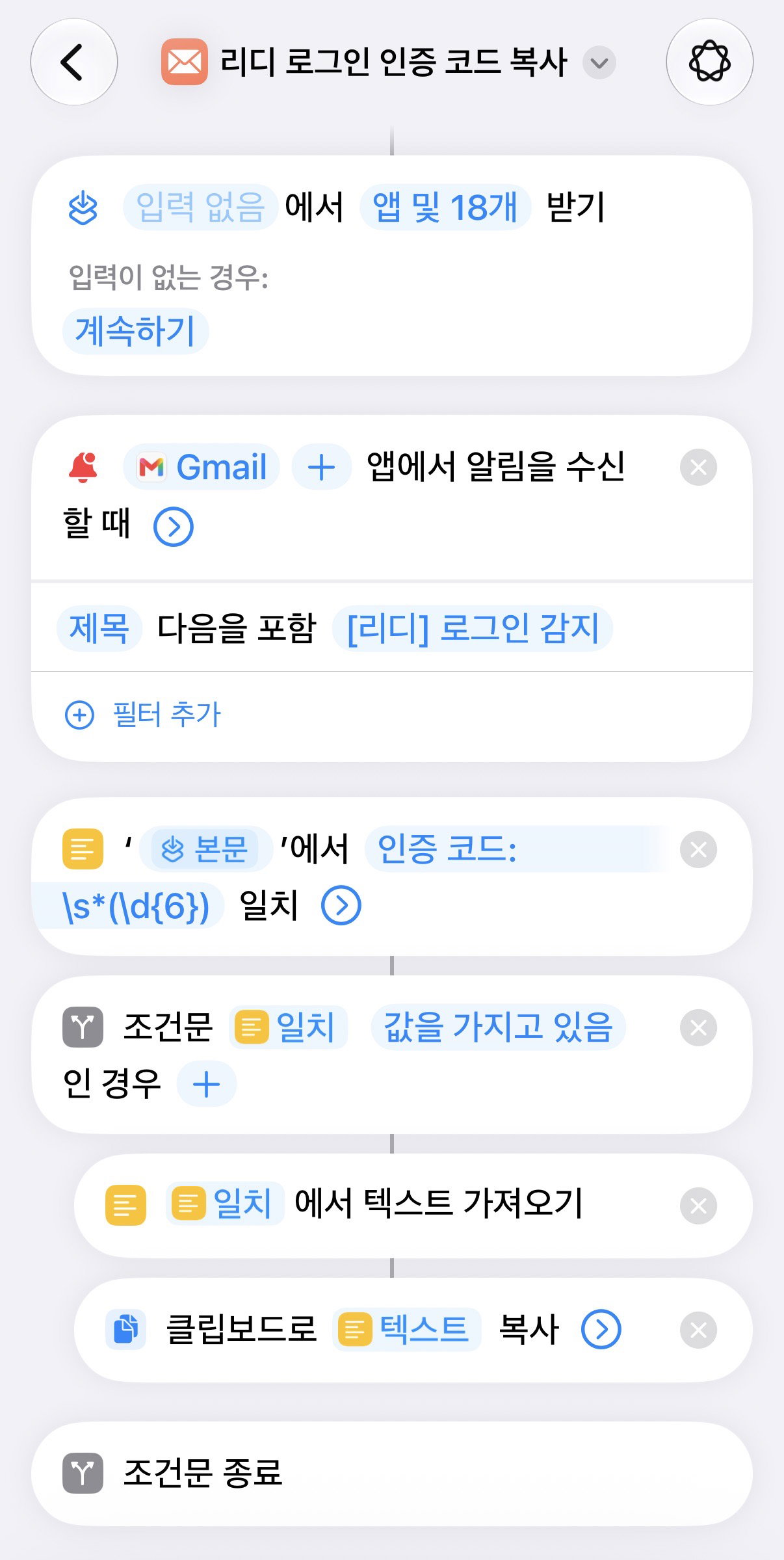Delete the regex match text action
784x1560 pixels.
pos(698,849)
